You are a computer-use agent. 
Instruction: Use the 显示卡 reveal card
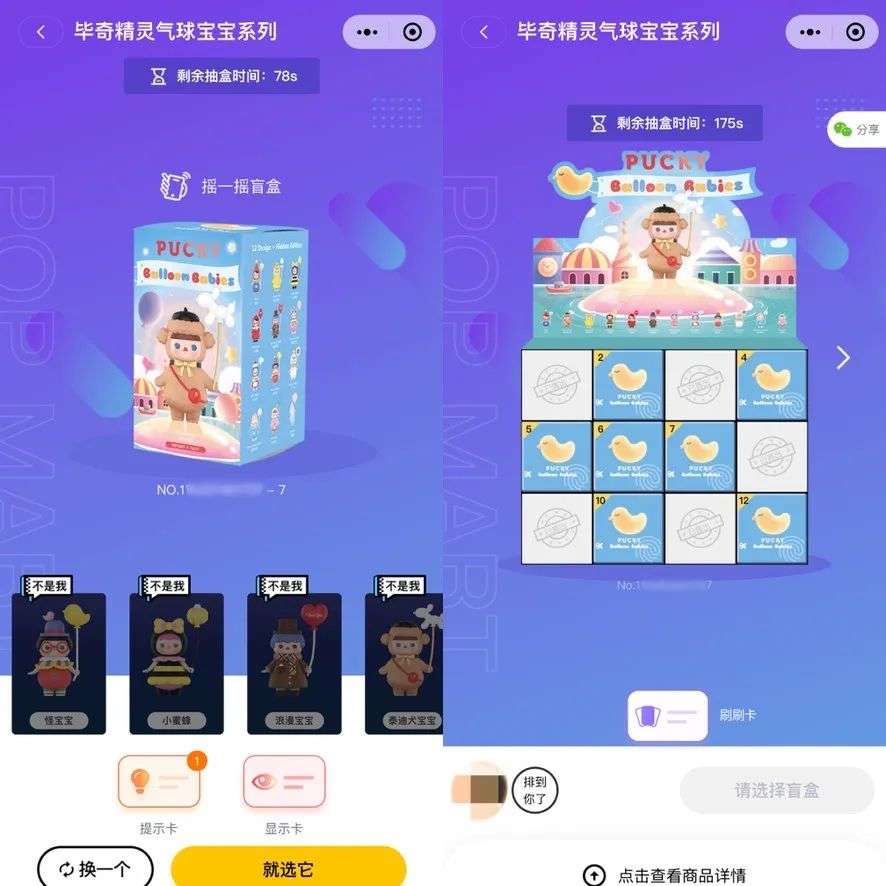pos(284,781)
